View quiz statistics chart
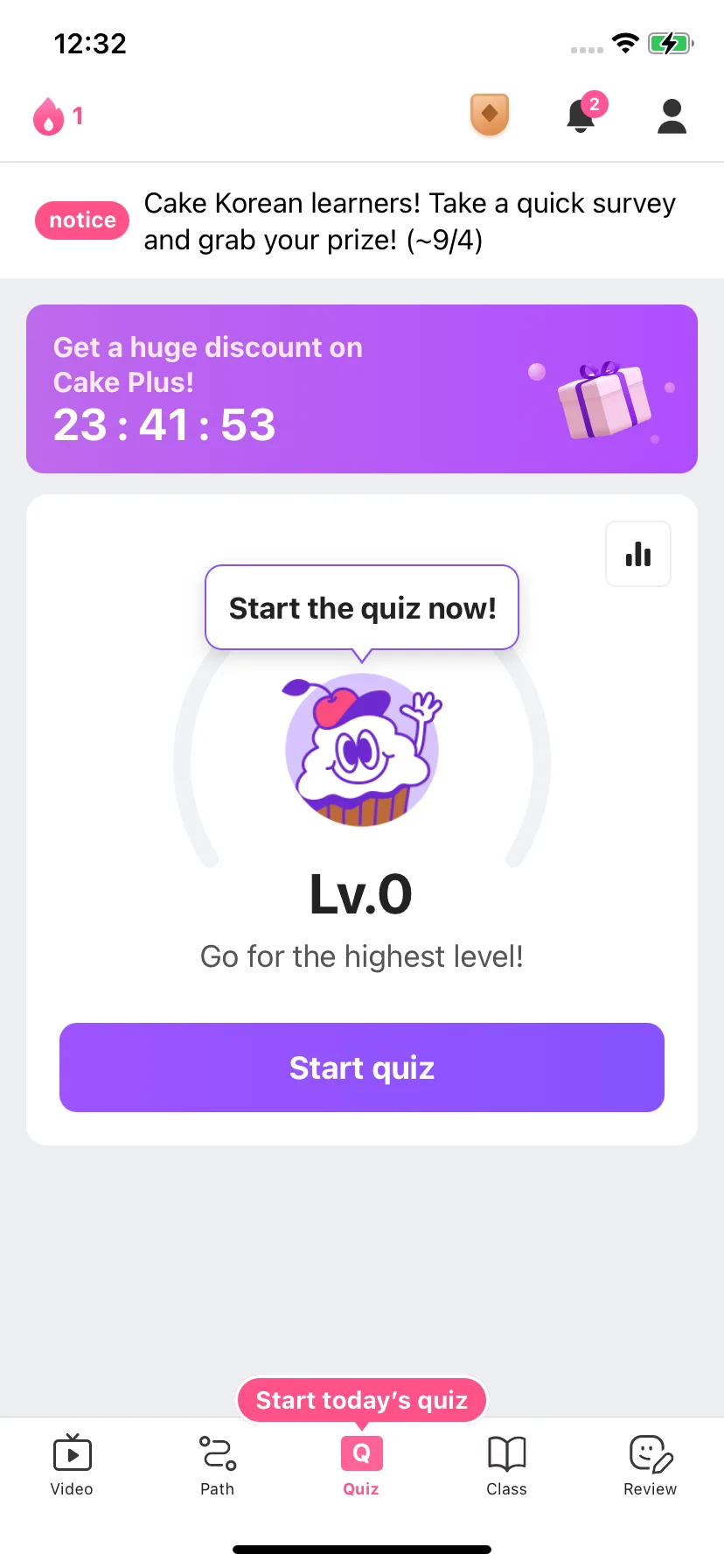 point(638,554)
